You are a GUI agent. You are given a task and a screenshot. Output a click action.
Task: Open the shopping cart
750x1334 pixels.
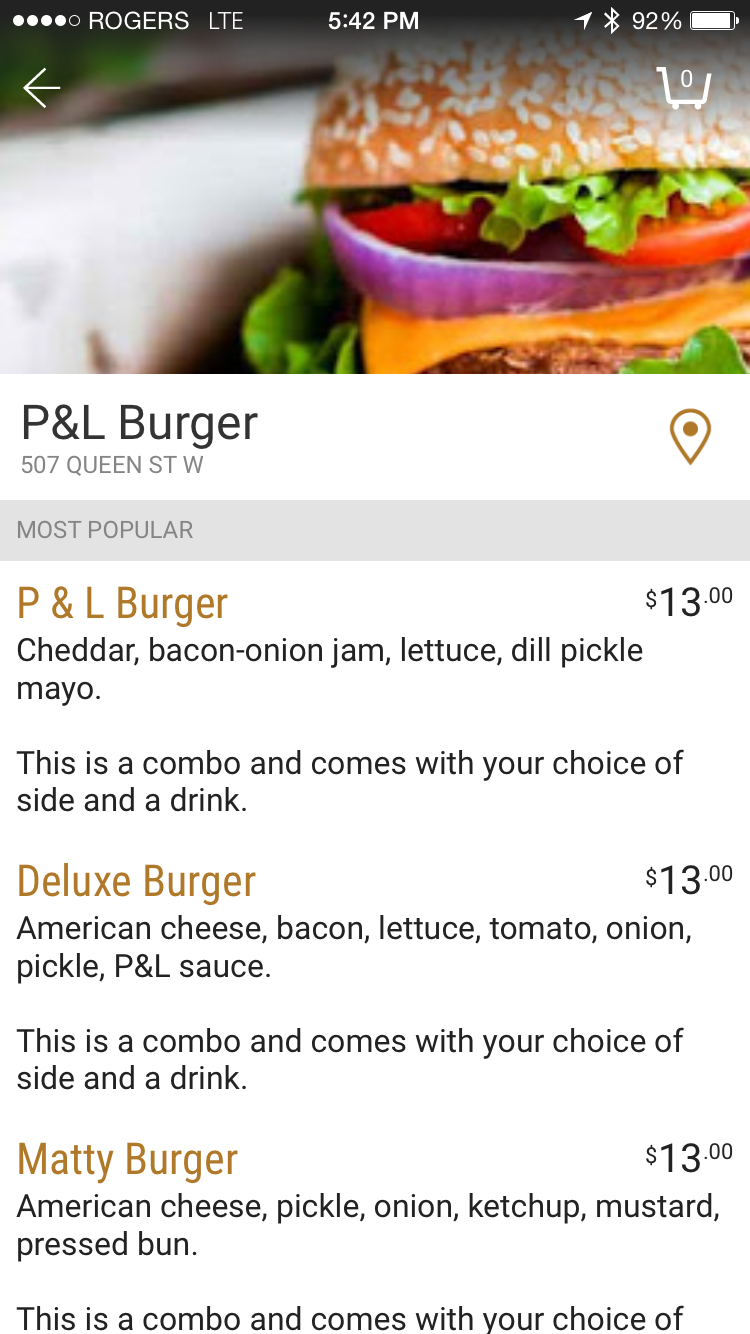[x=684, y=87]
